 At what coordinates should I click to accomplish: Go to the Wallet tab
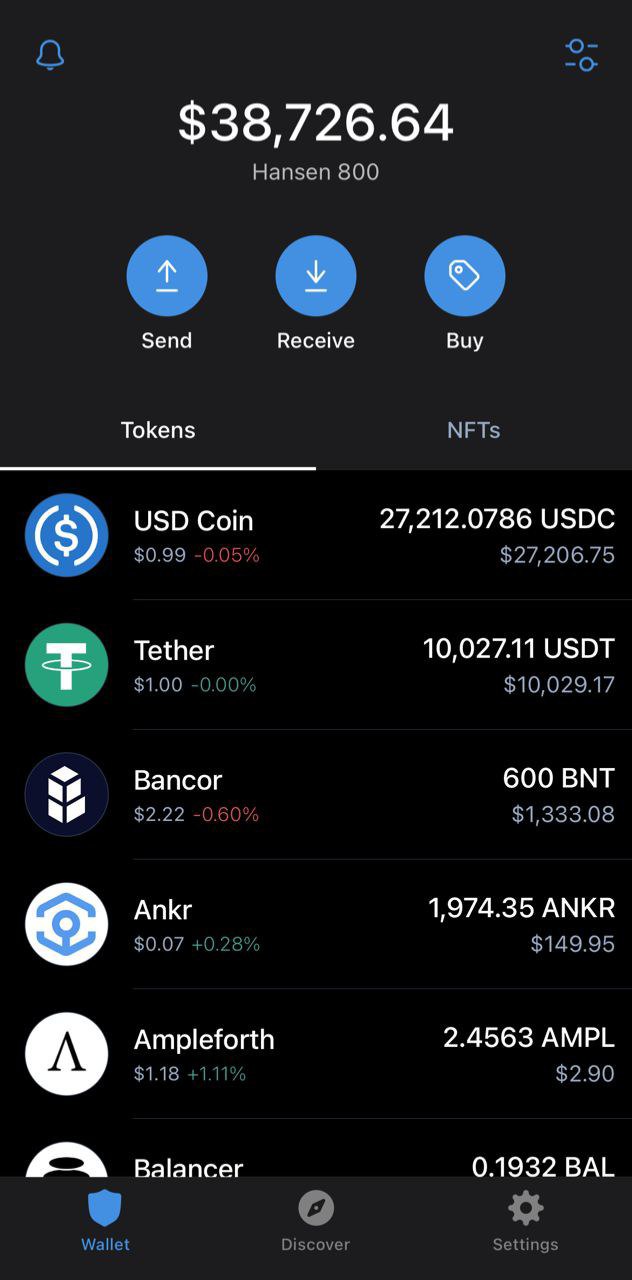pyautogui.click(x=105, y=1222)
